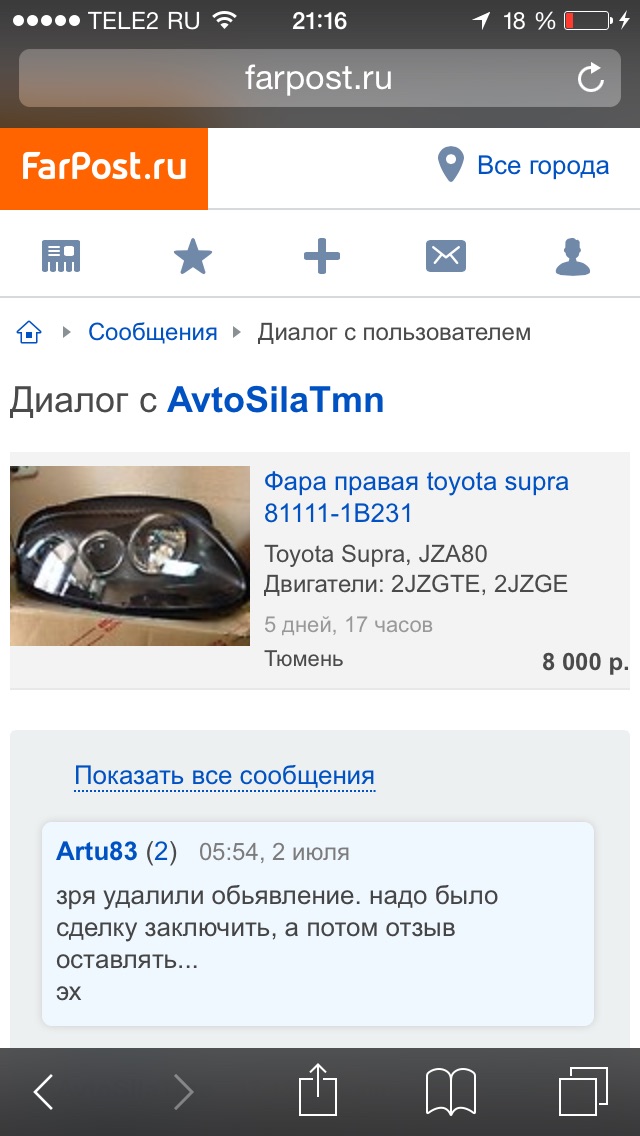Screen dimensions: 640x1136
Task: Open Сообщения breadcrumb link
Action: click(152, 332)
